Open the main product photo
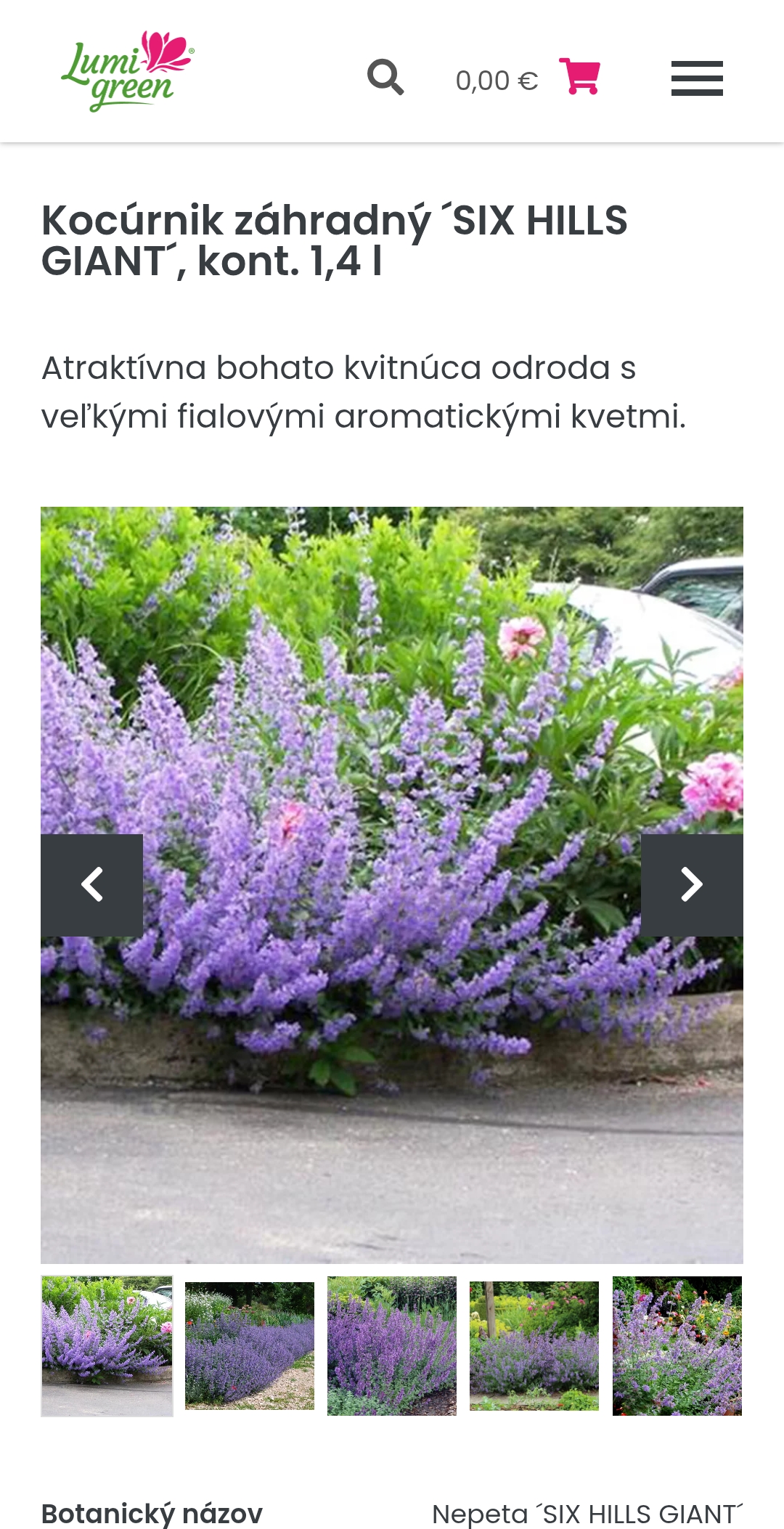The width and height of the screenshot is (784, 1529). pos(392,885)
